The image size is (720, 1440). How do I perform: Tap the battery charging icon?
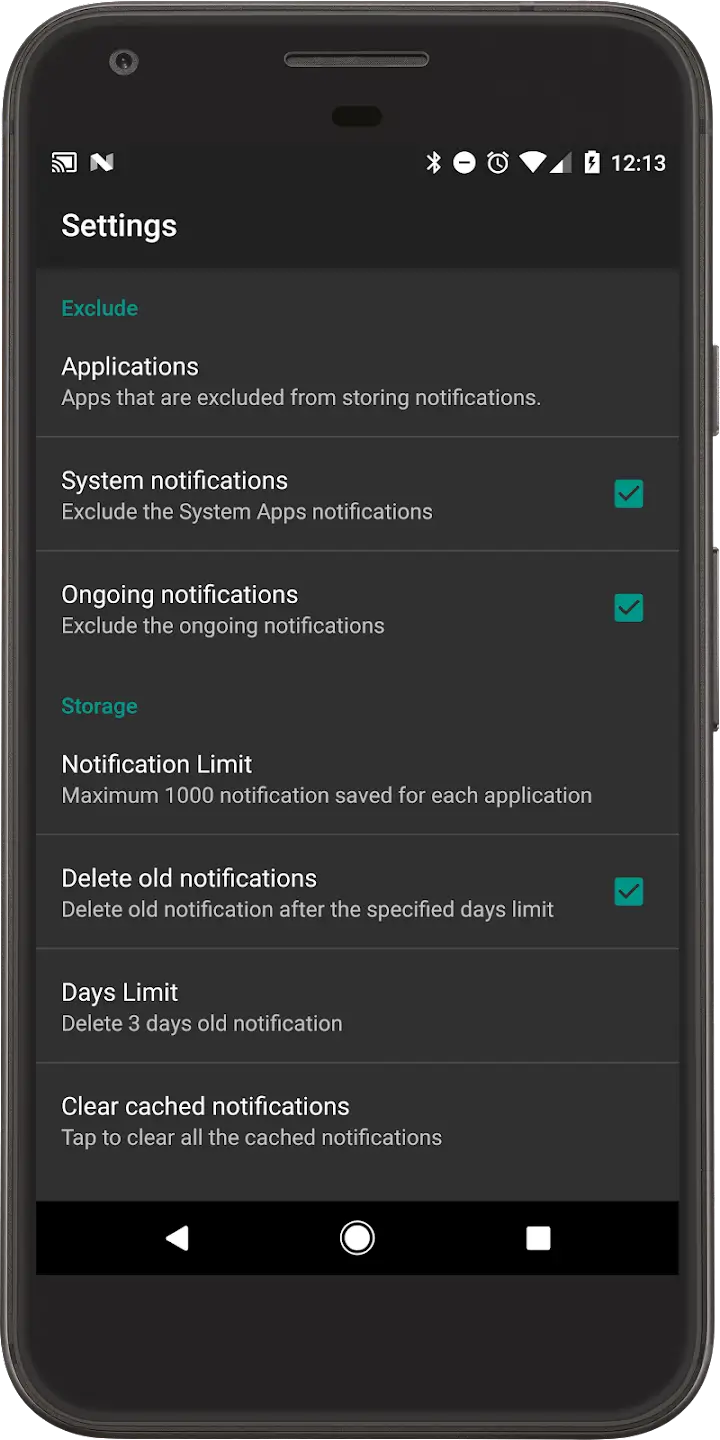pyautogui.click(x=589, y=162)
